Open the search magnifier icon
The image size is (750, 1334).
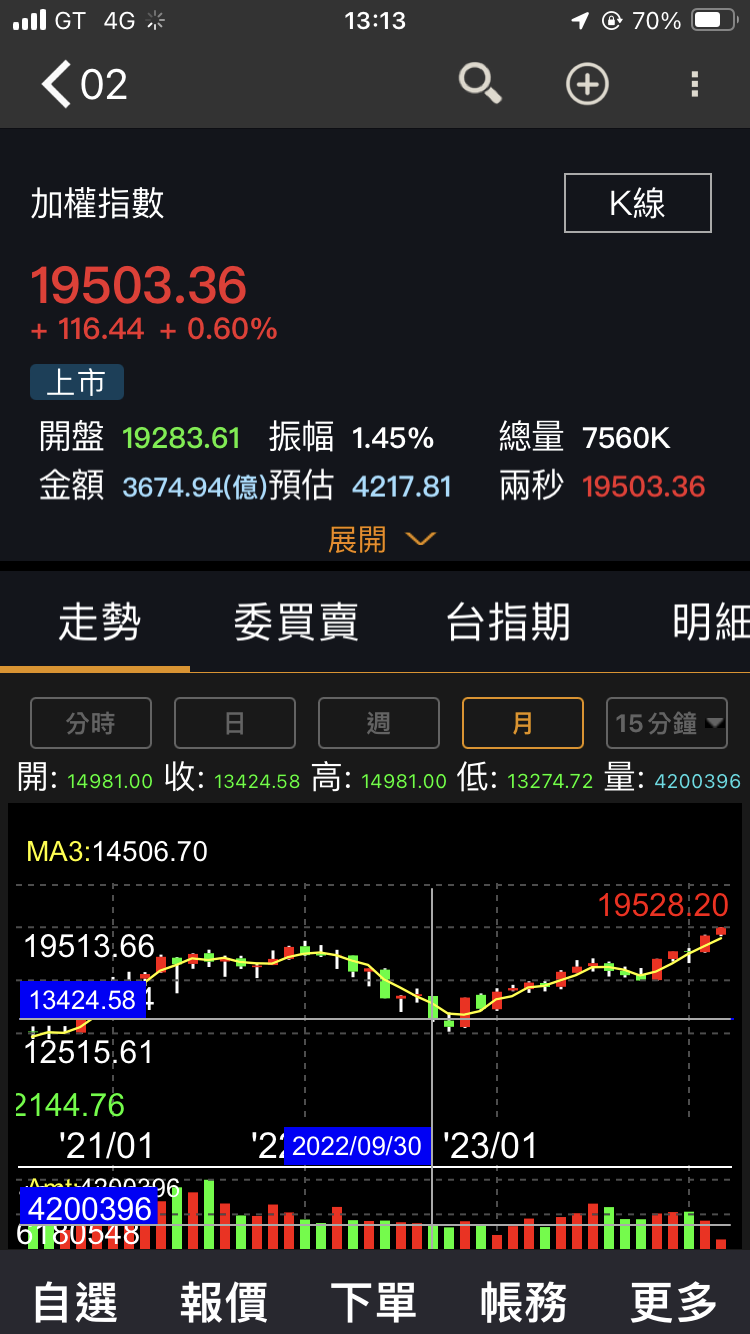pyautogui.click(x=480, y=84)
